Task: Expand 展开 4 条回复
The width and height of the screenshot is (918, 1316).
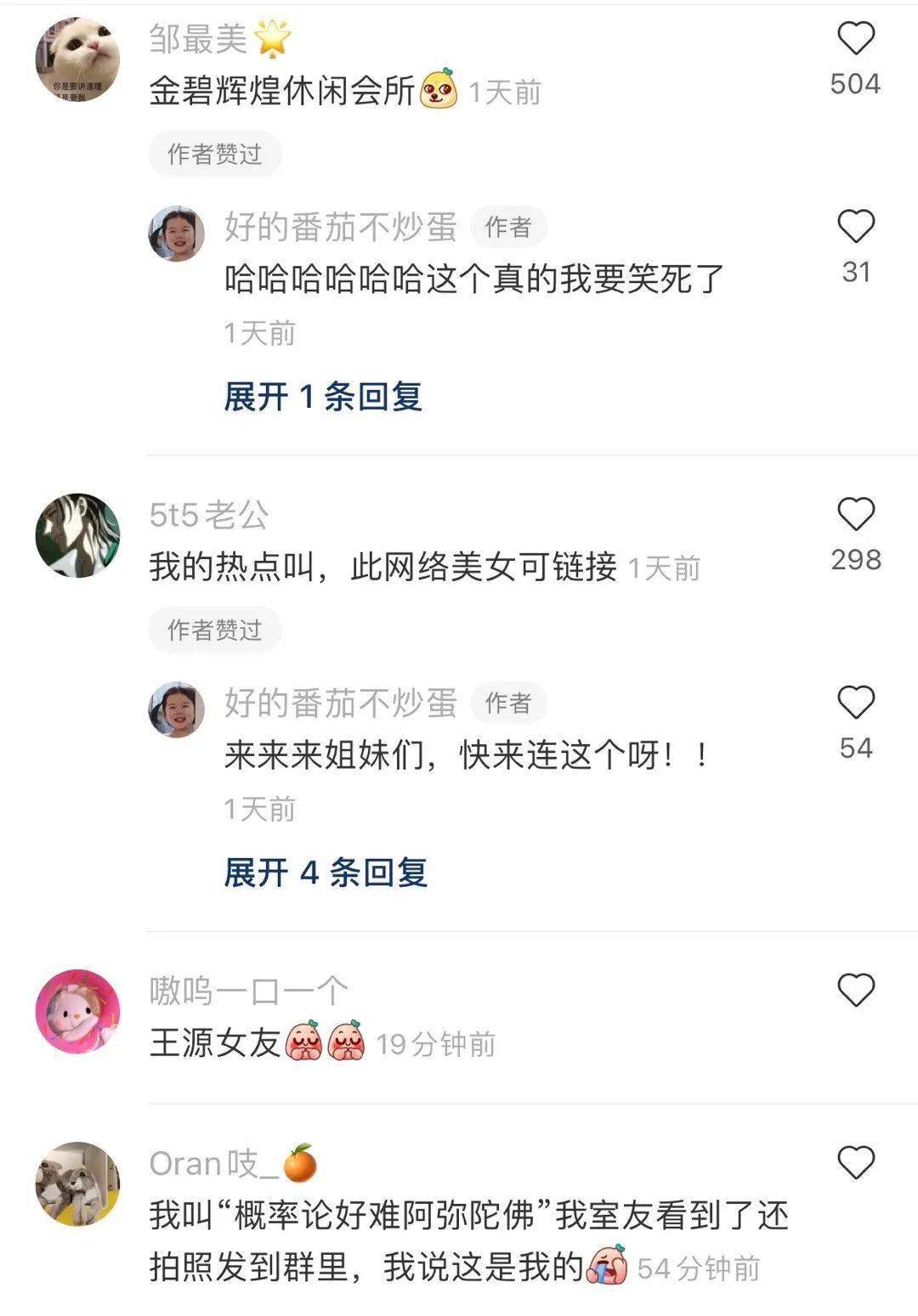Action: 325,872
